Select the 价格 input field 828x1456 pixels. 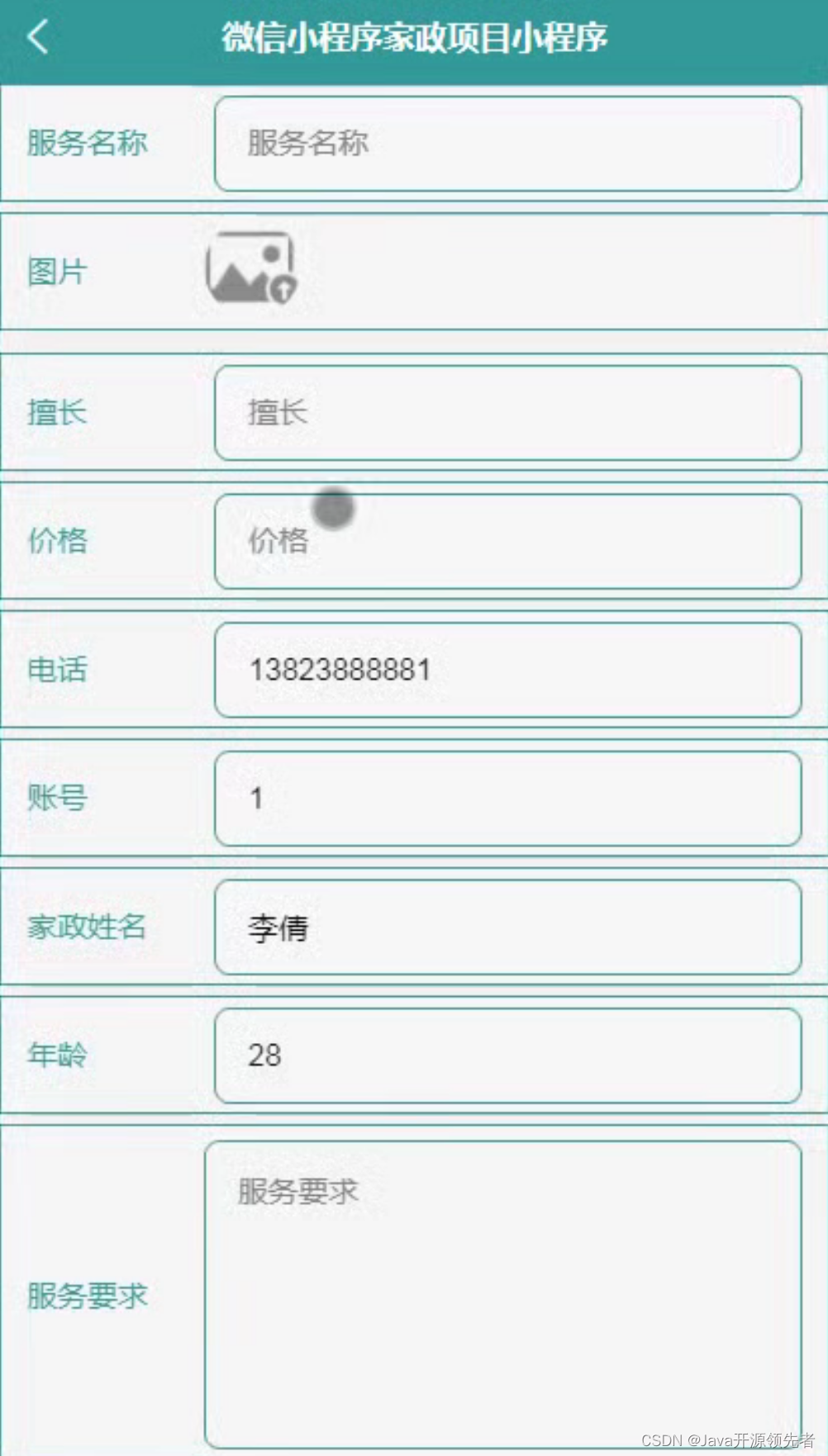tap(507, 542)
